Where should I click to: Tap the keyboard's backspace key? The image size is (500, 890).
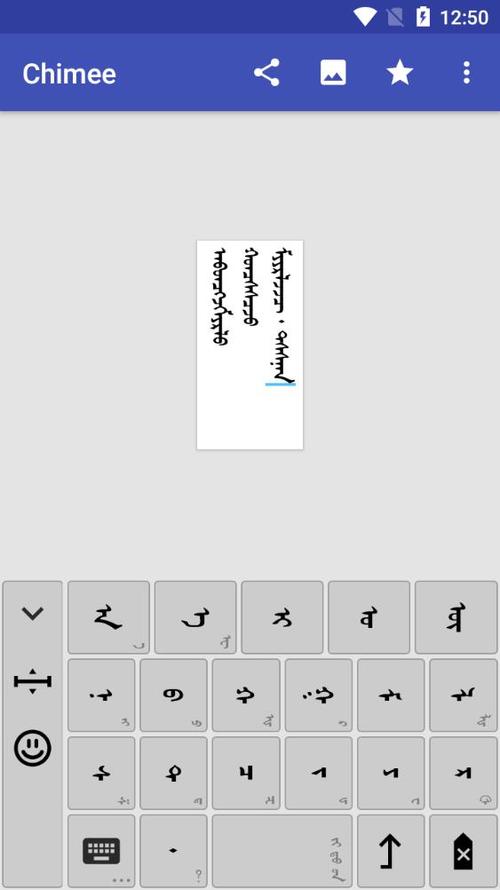[463, 851]
